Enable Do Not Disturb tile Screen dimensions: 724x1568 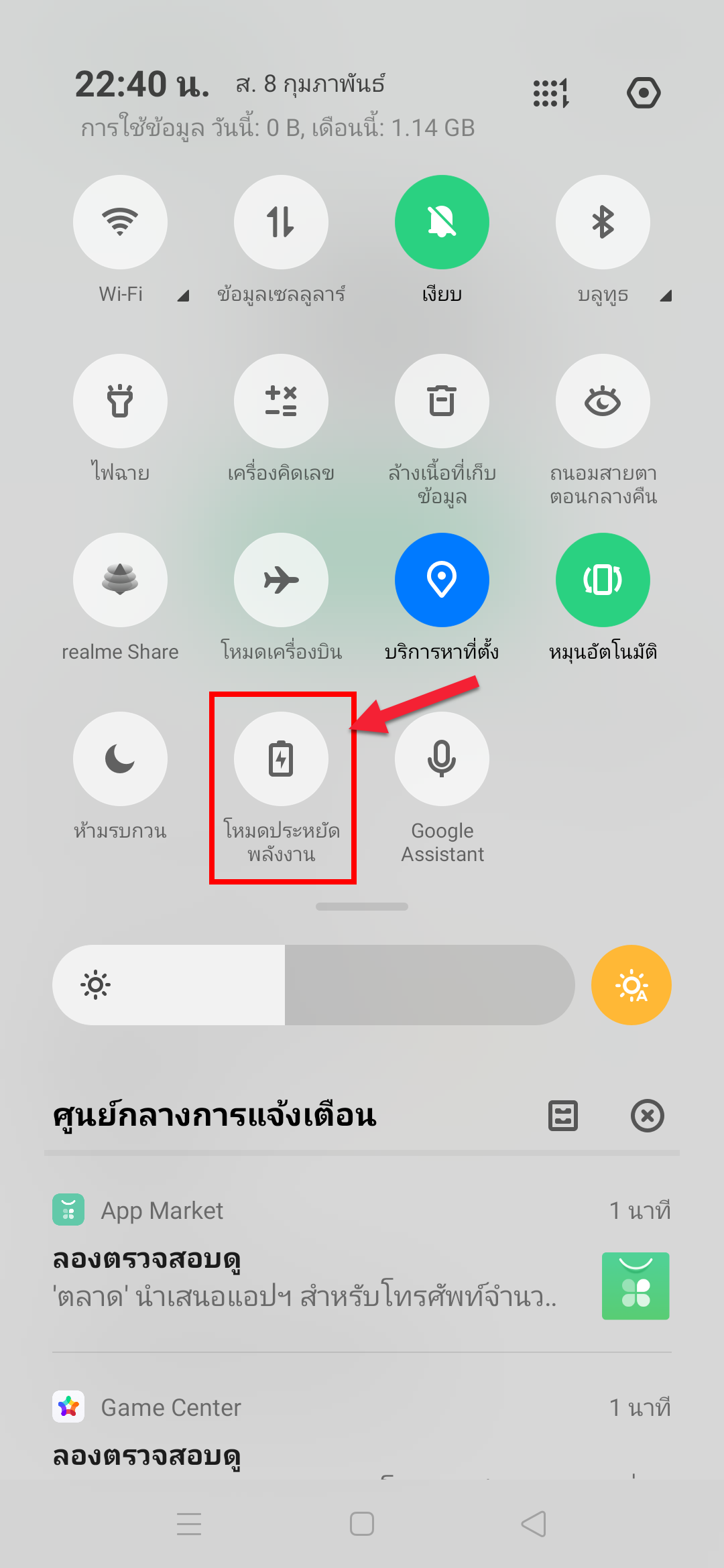click(120, 759)
